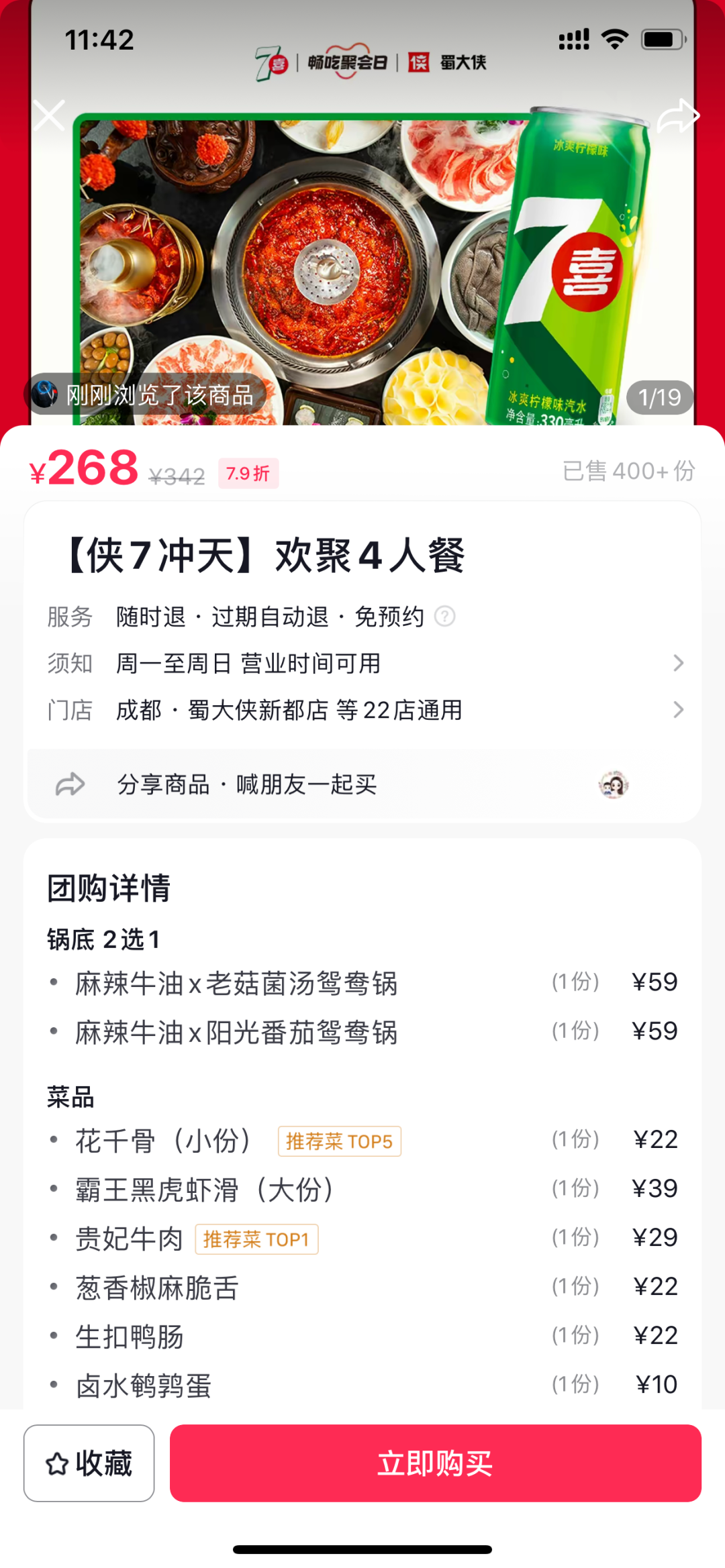View the 门店 list of 22 applicable stores

(x=362, y=710)
